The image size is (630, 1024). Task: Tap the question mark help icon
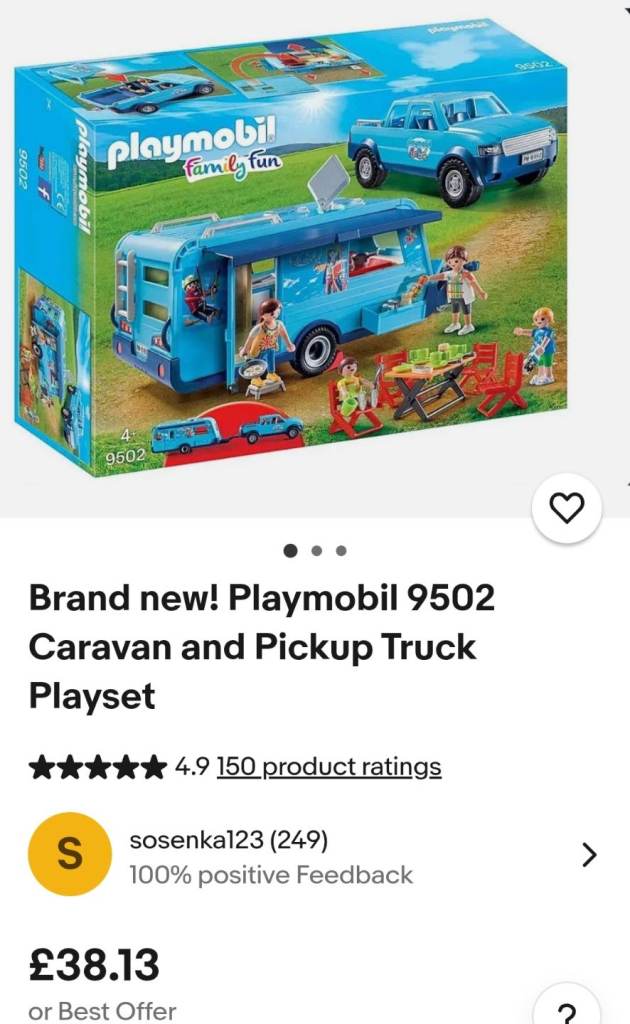point(567,1012)
